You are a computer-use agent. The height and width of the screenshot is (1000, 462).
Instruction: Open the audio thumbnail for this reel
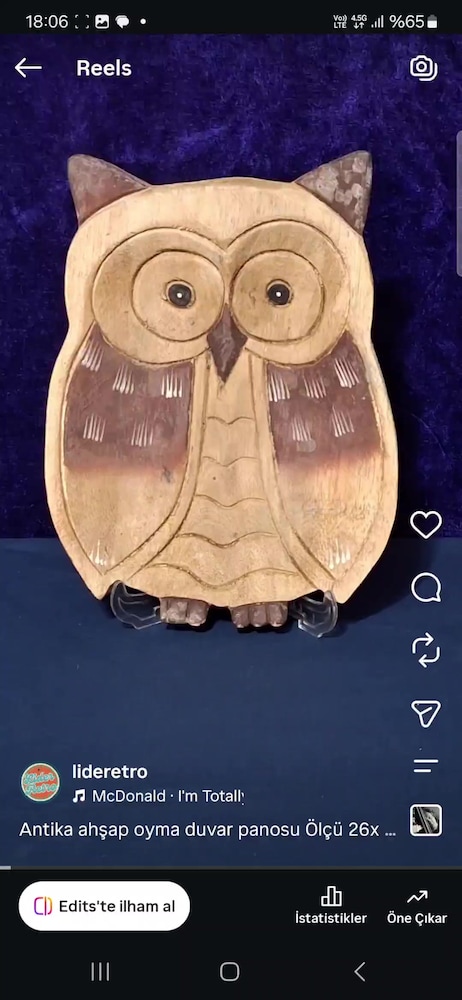426,820
